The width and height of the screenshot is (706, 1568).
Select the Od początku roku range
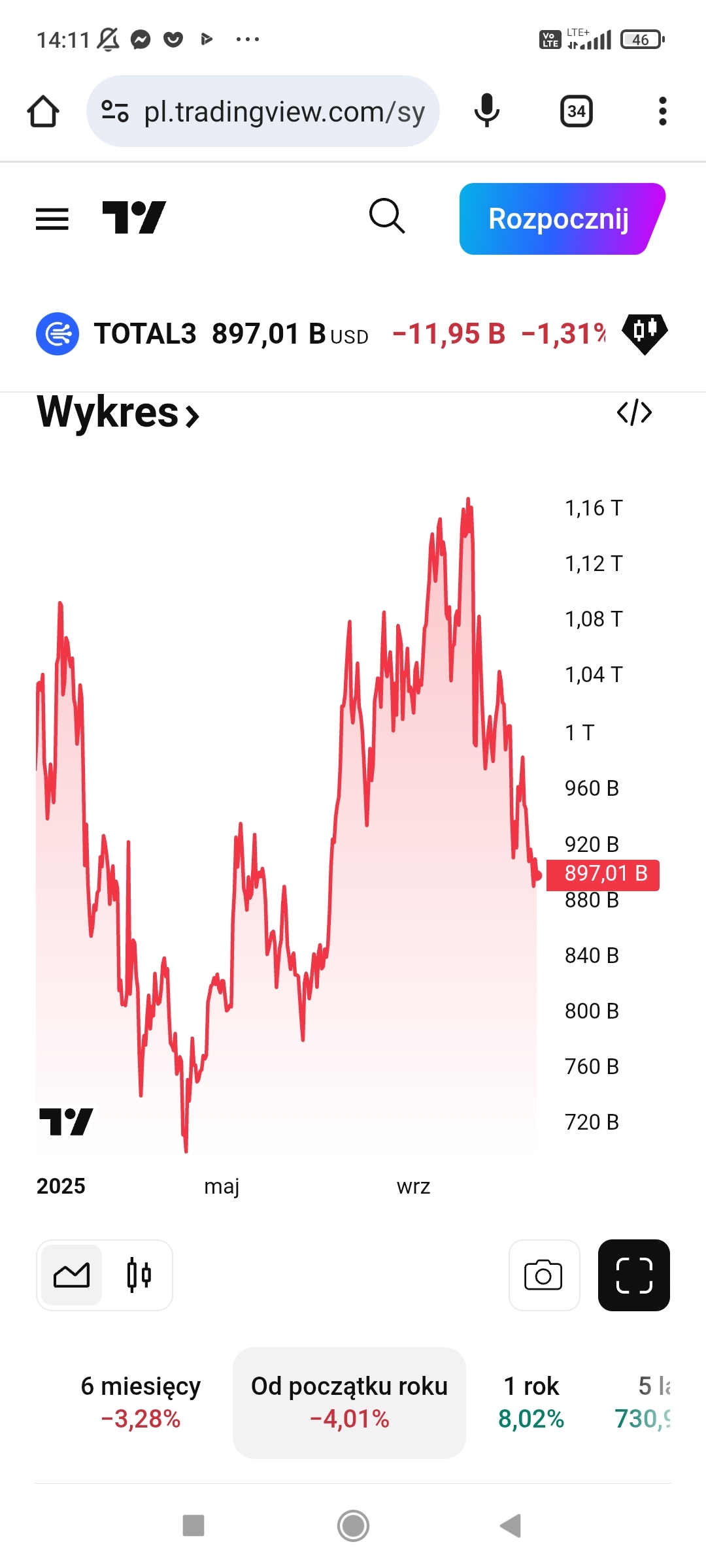coord(349,1402)
